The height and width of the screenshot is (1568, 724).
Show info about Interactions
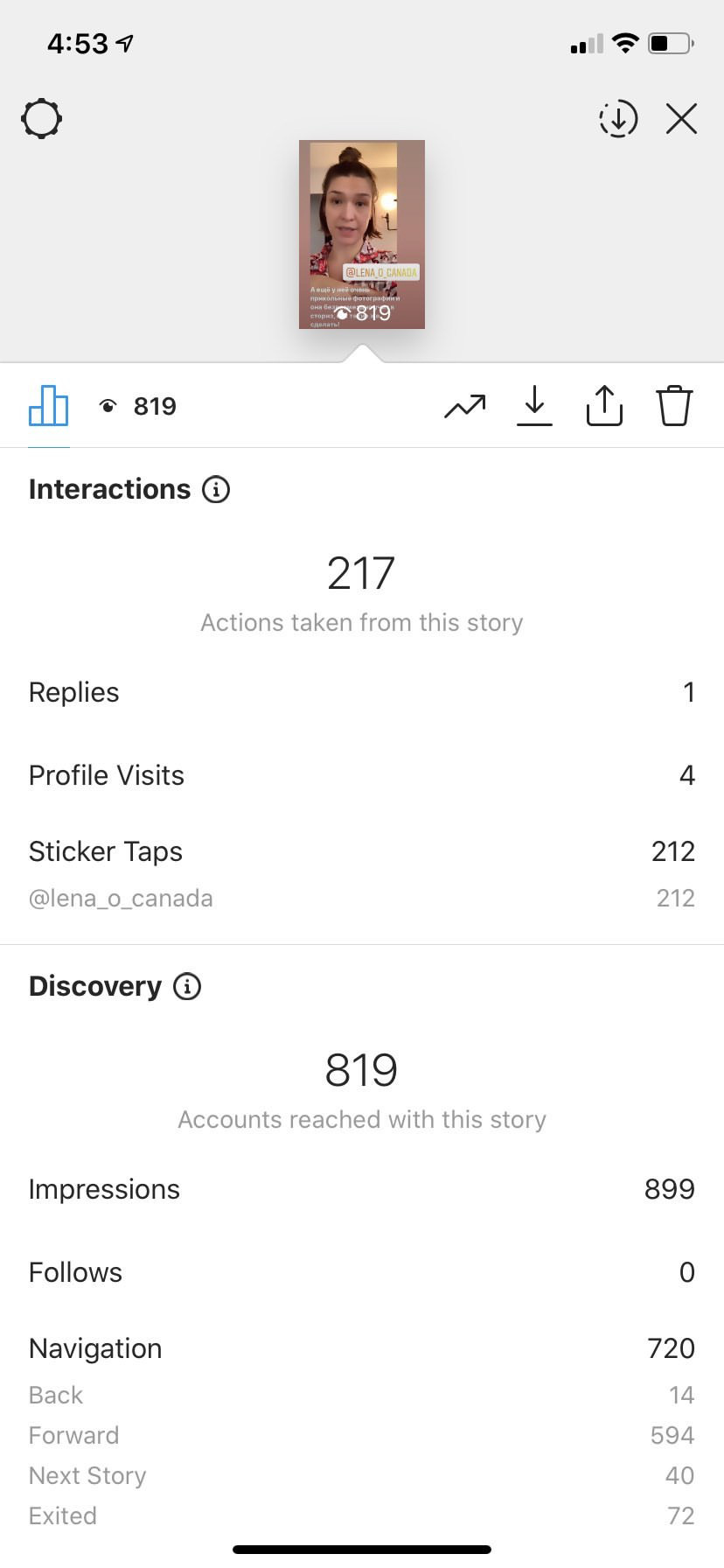216,489
